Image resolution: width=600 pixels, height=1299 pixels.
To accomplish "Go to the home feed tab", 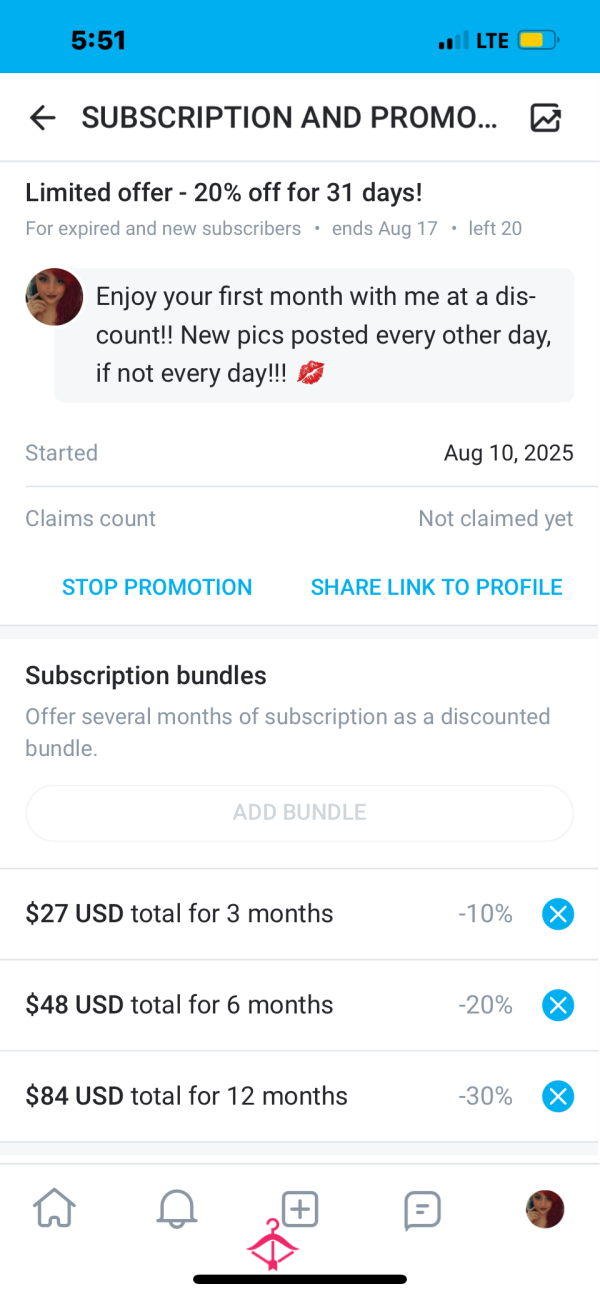I will (55, 1210).
